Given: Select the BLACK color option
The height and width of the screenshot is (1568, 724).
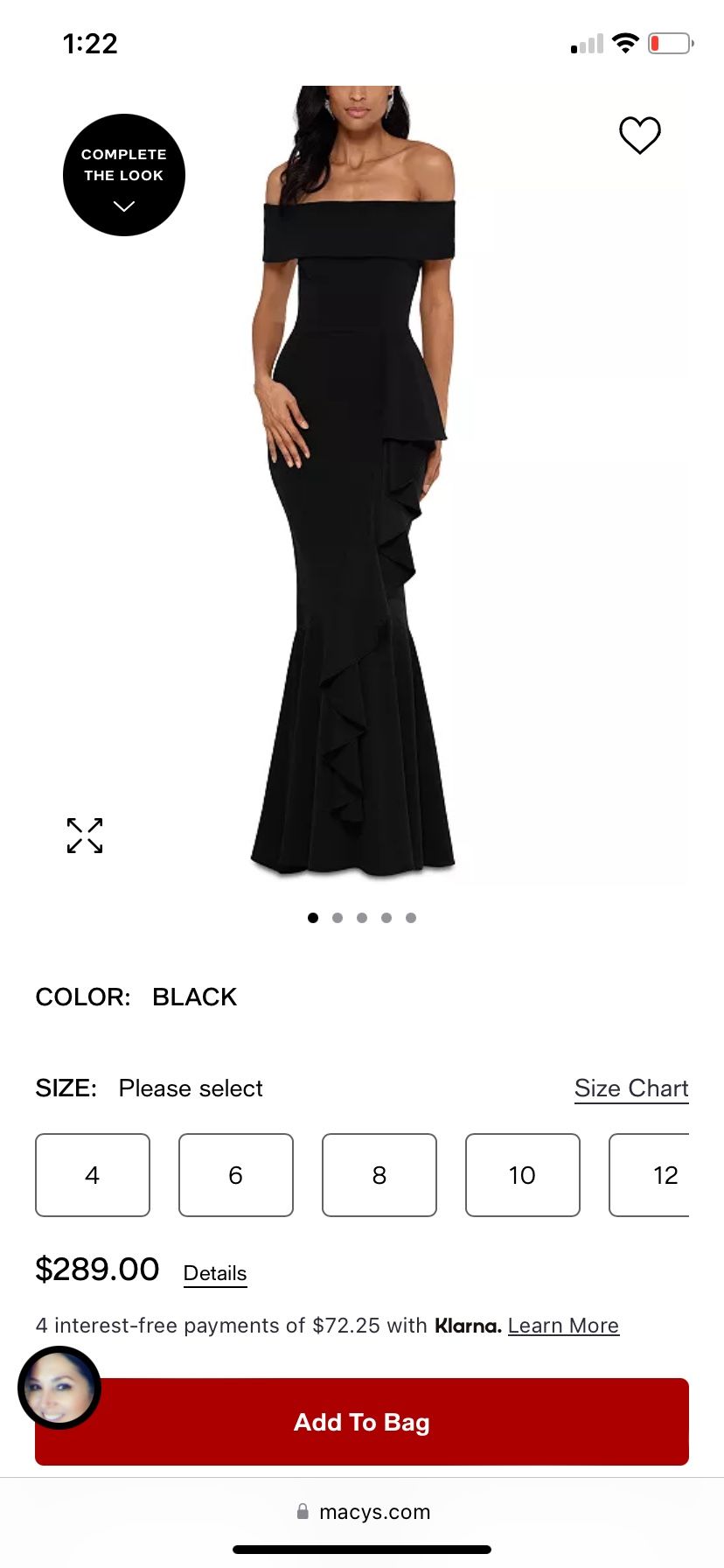Looking at the screenshot, I should tap(194, 996).
